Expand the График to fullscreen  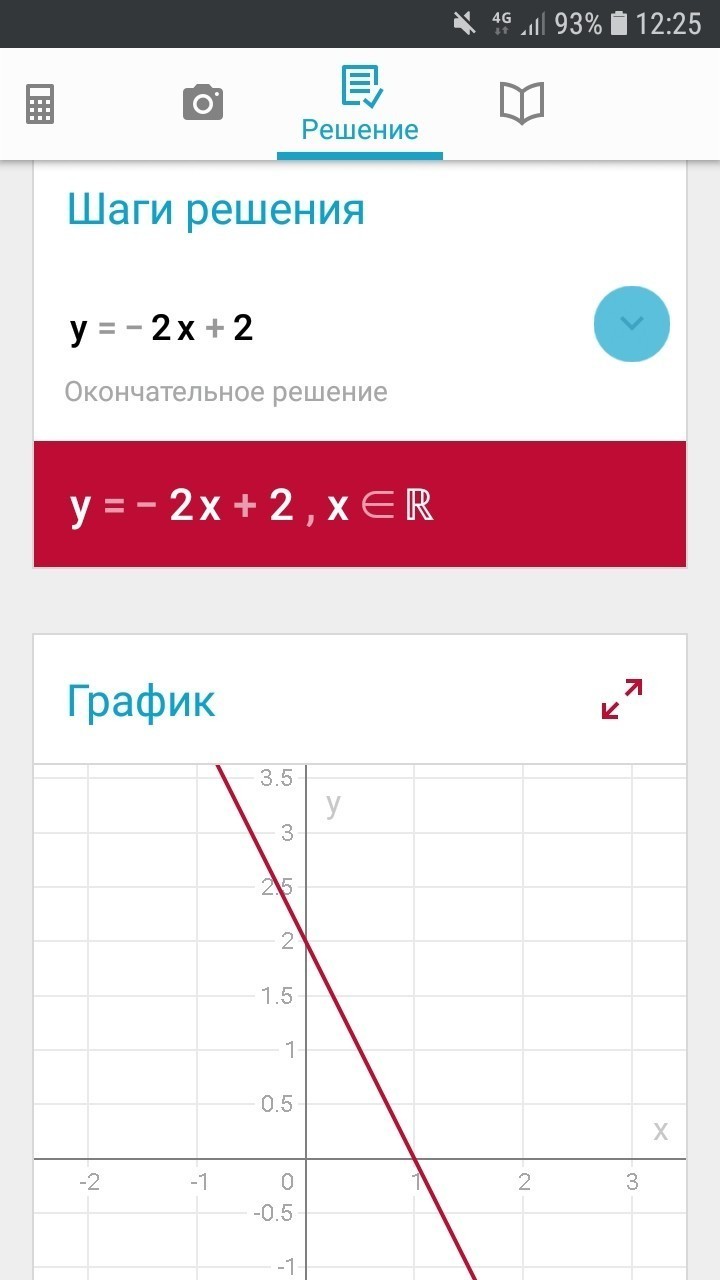click(621, 699)
